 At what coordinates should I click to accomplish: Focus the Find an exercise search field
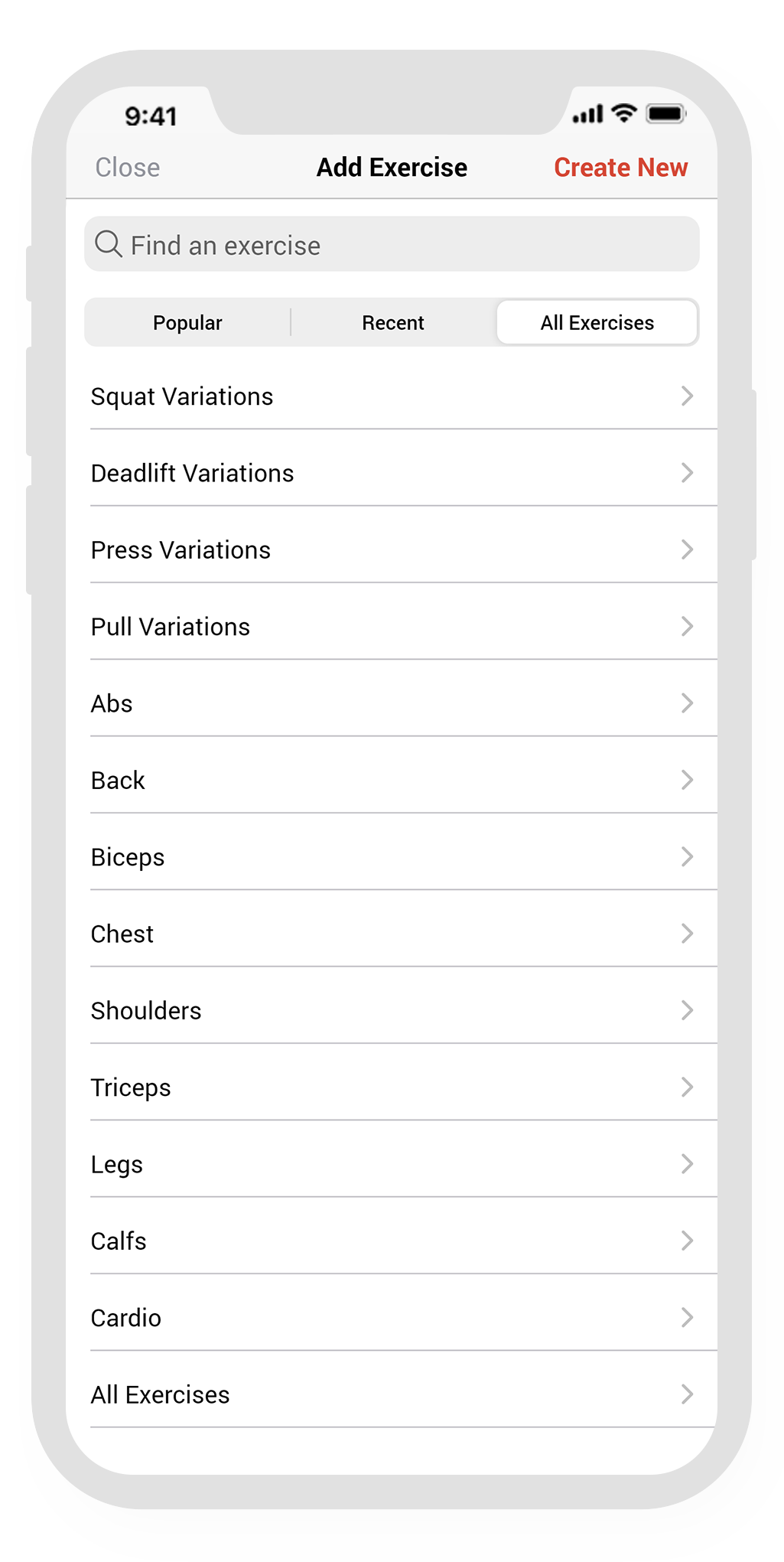(392, 244)
